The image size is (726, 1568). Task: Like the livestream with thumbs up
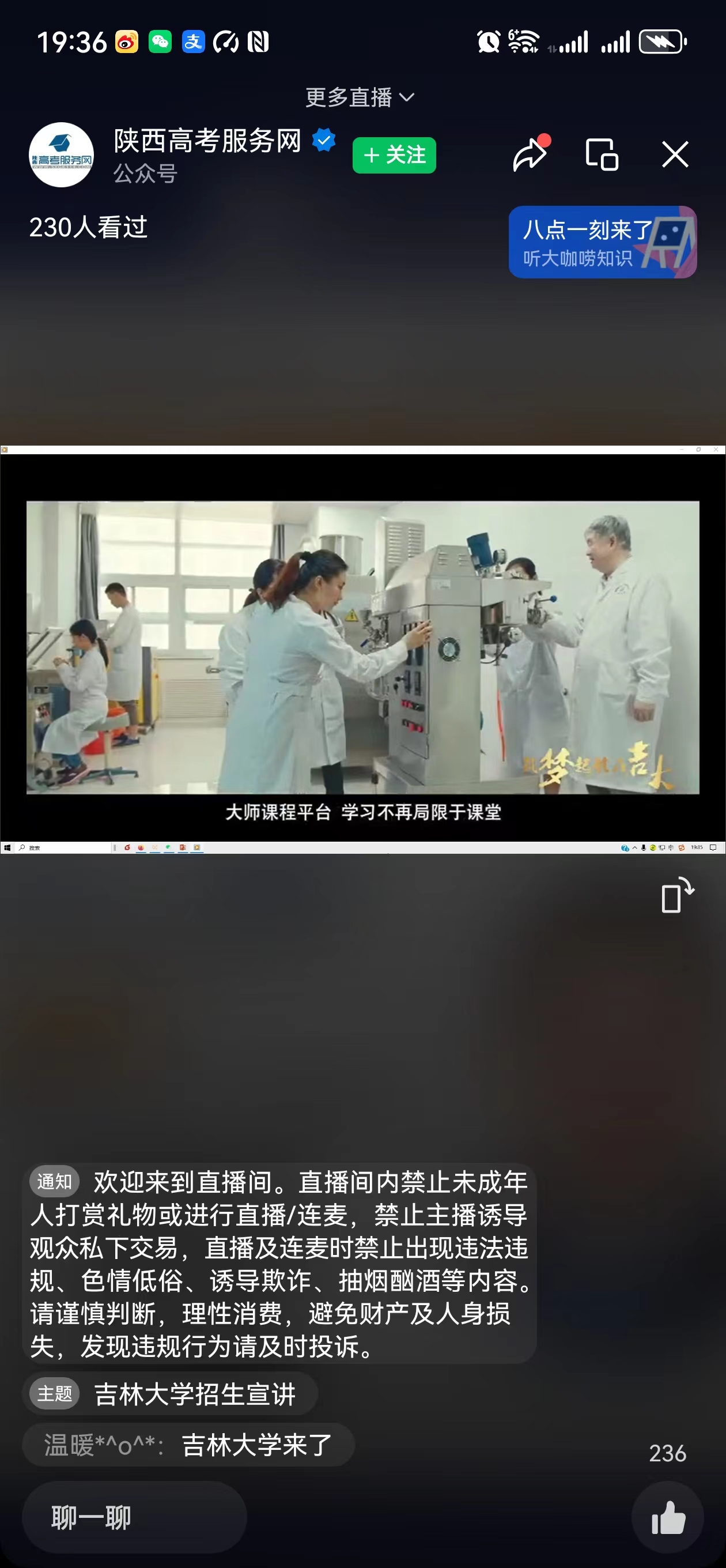668,1517
